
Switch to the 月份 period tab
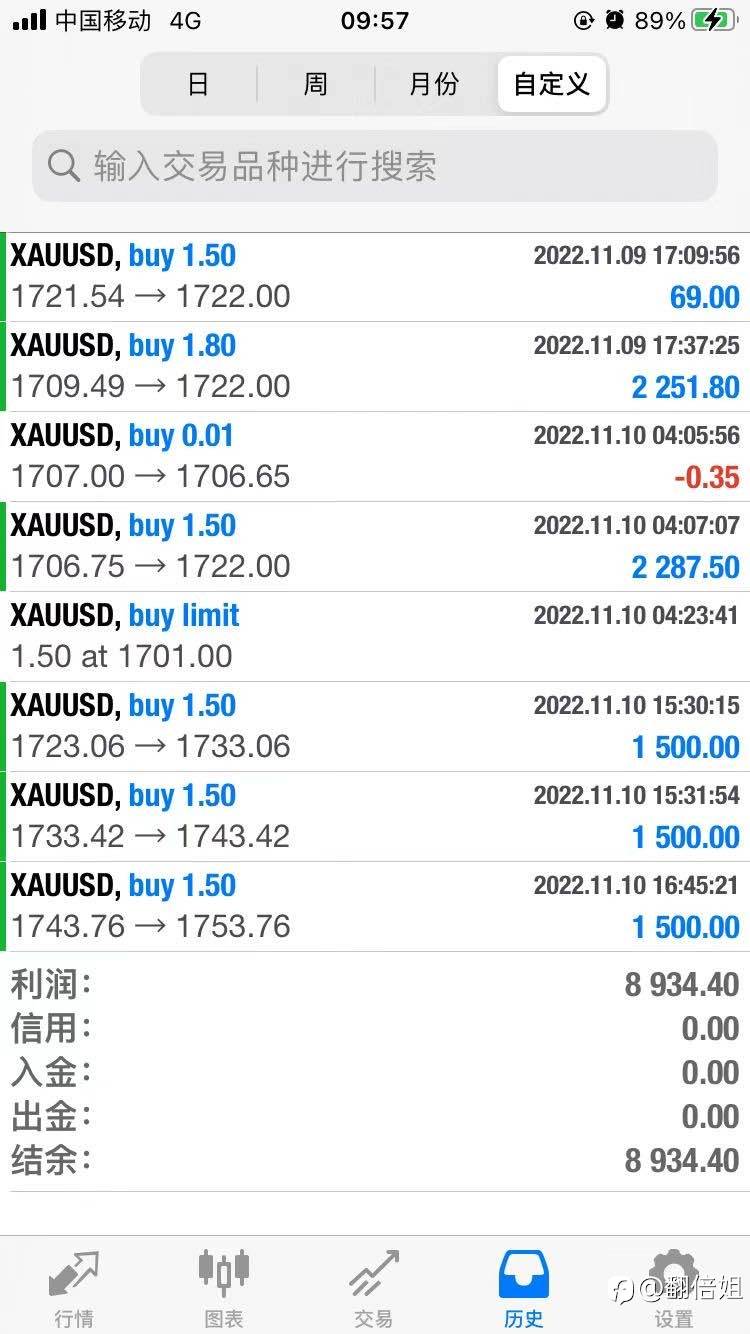434,84
